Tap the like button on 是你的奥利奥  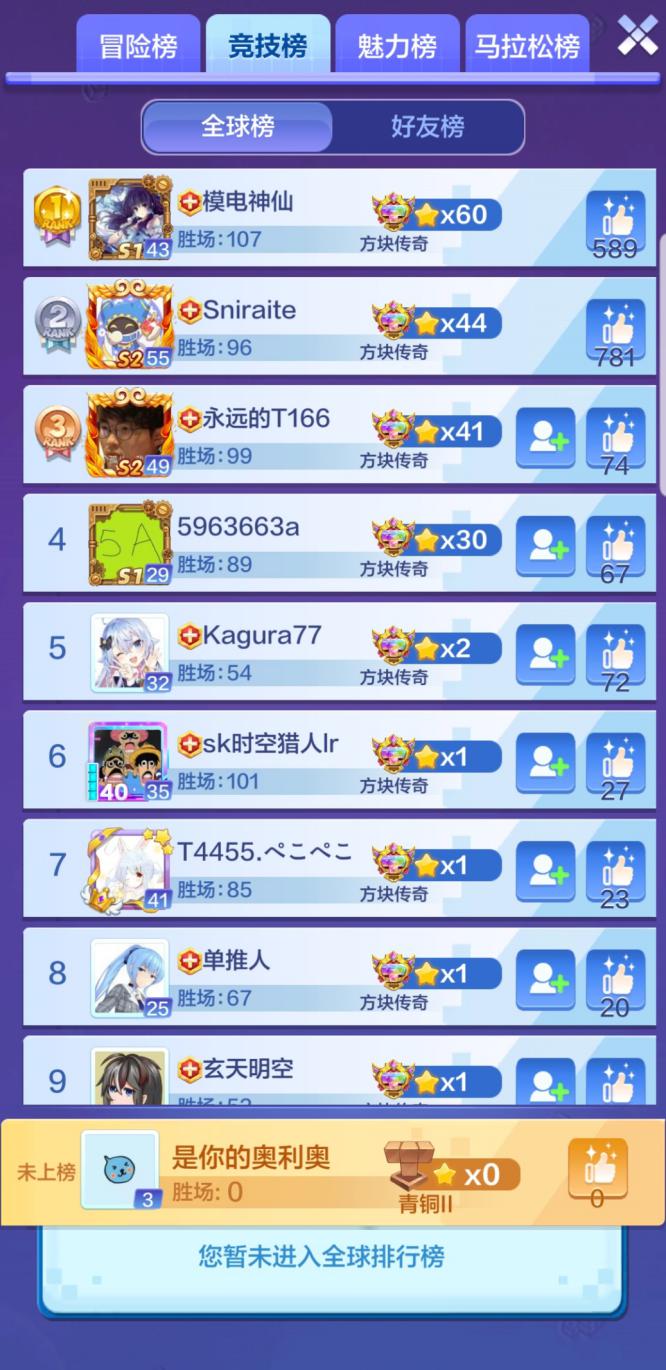pyautogui.click(x=597, y=1171)
